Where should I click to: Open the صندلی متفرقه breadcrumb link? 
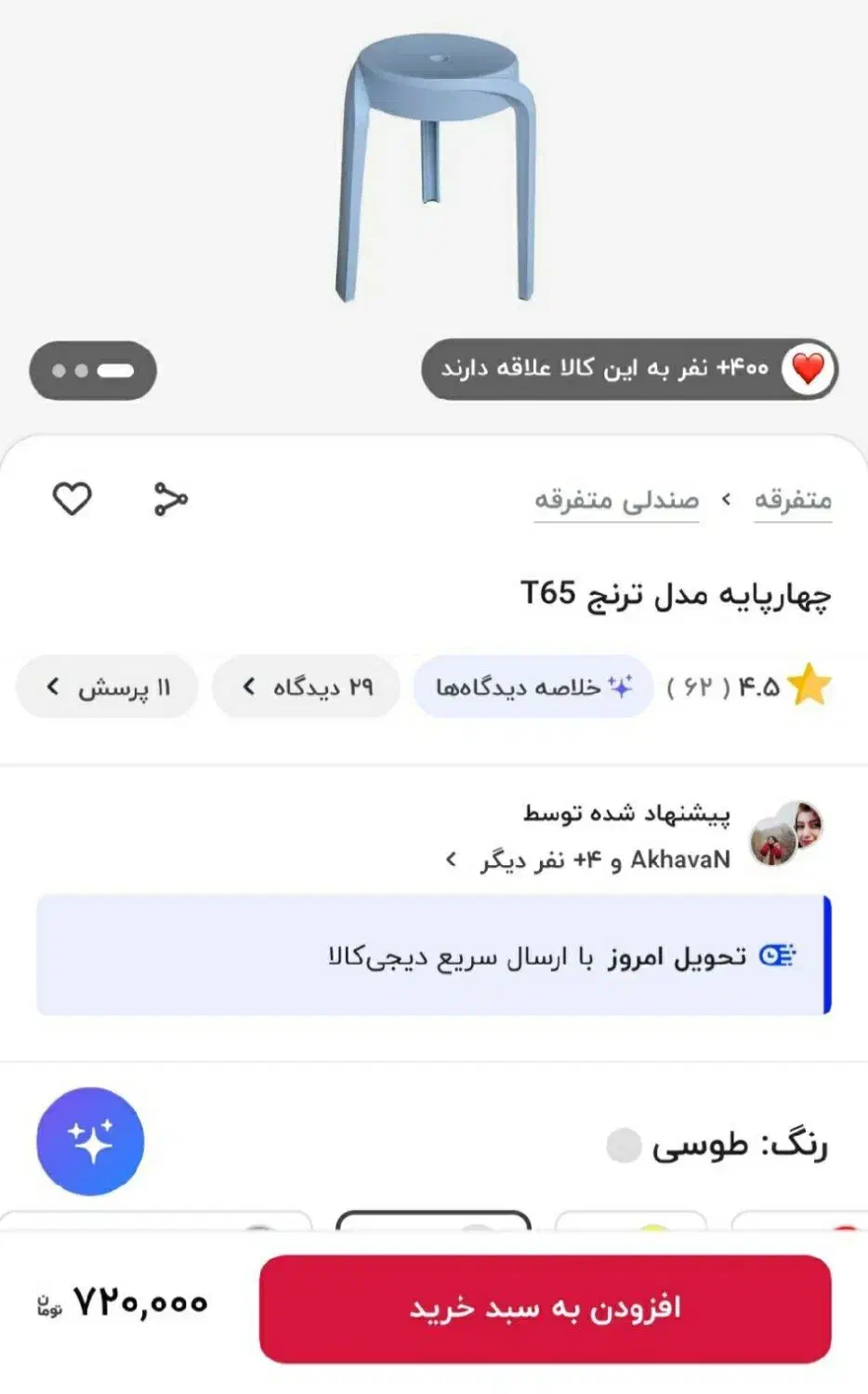(615, 499)
